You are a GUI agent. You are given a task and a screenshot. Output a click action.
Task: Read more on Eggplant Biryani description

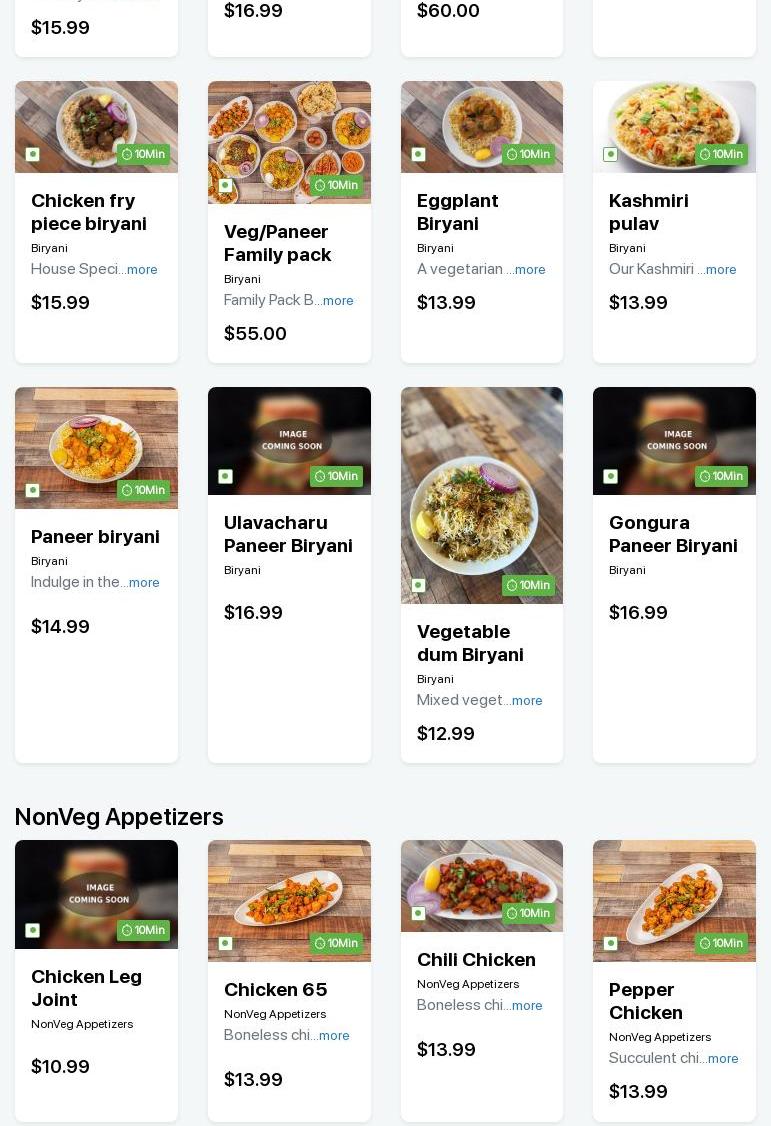click(x=530, y=270)
